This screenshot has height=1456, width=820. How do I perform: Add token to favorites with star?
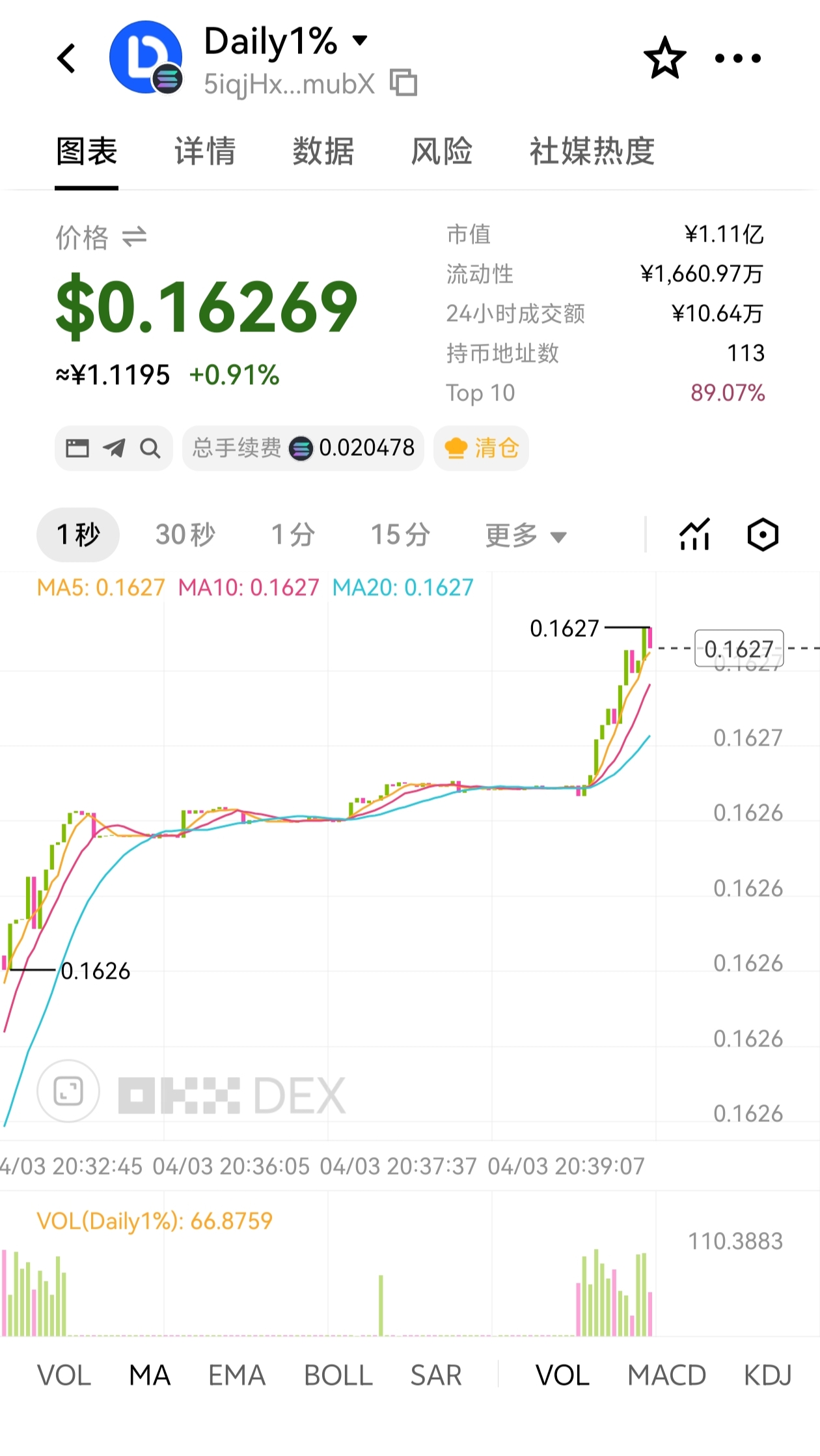click(664, 59)
